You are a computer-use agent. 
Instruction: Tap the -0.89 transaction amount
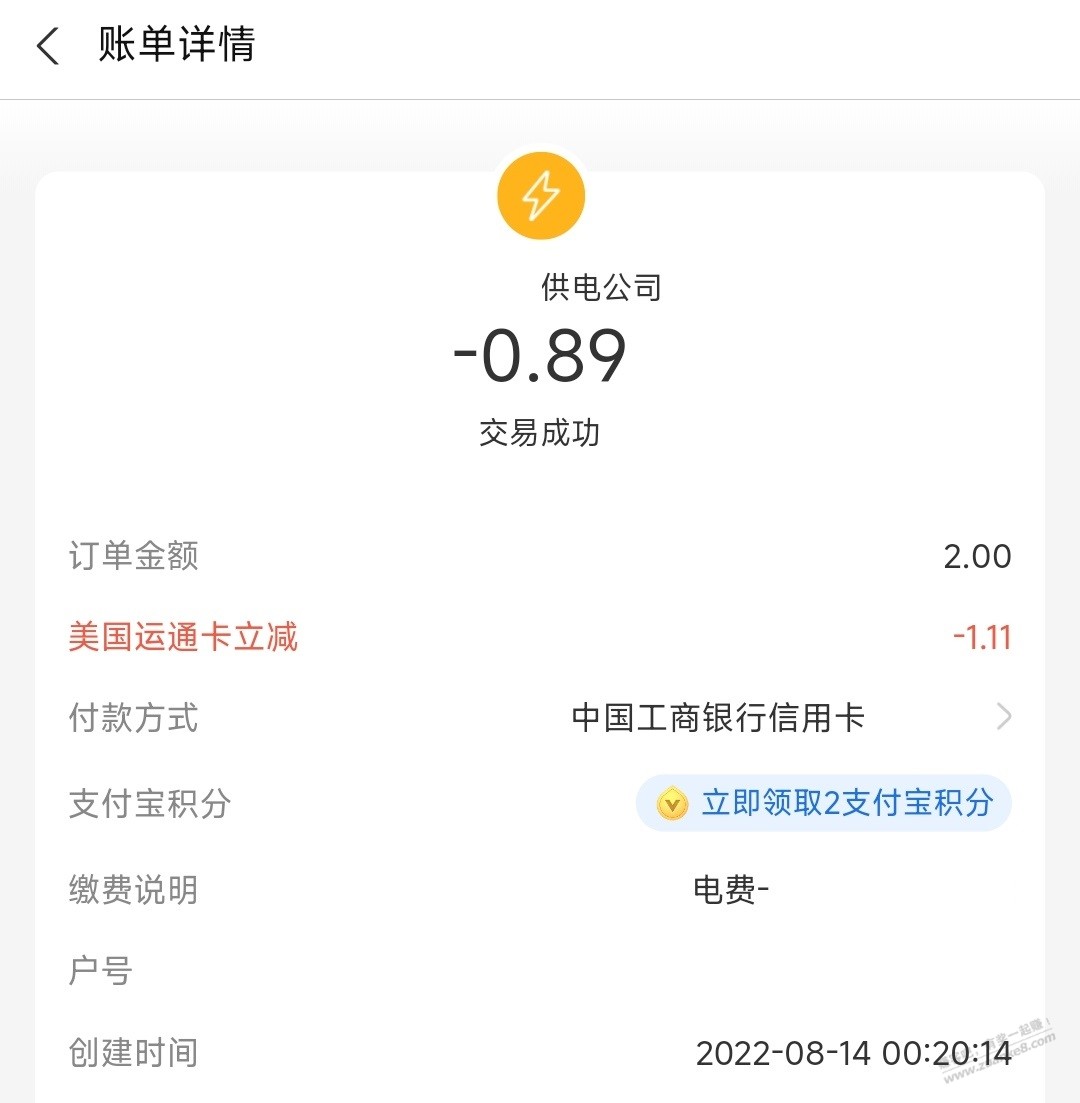coord(540,357)
